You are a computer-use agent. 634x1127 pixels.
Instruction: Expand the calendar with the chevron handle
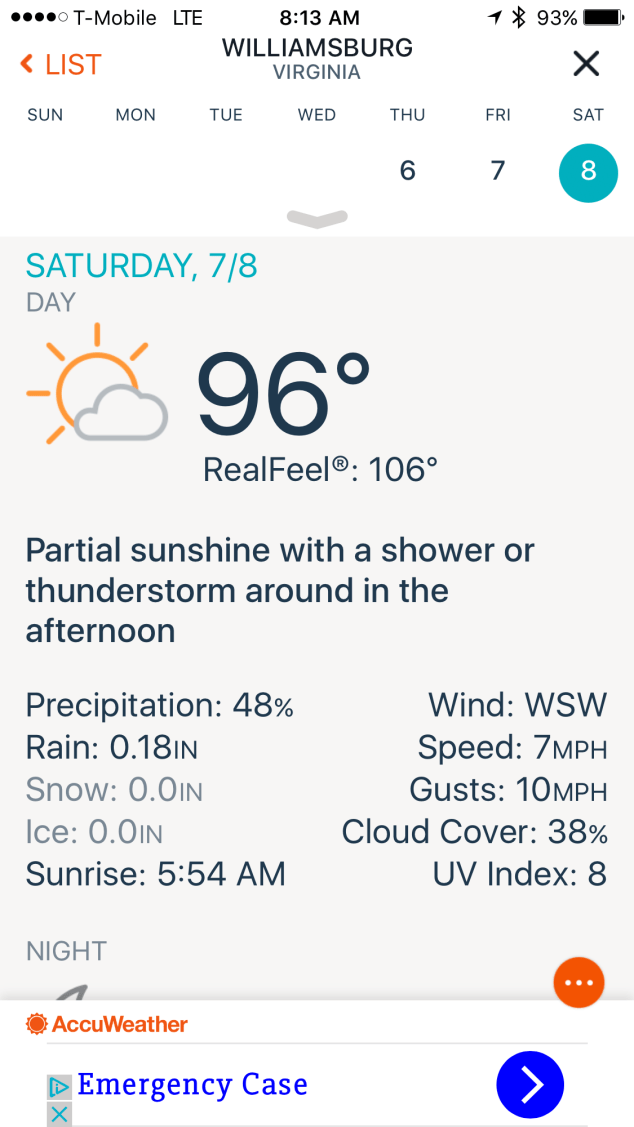point(317,218)
